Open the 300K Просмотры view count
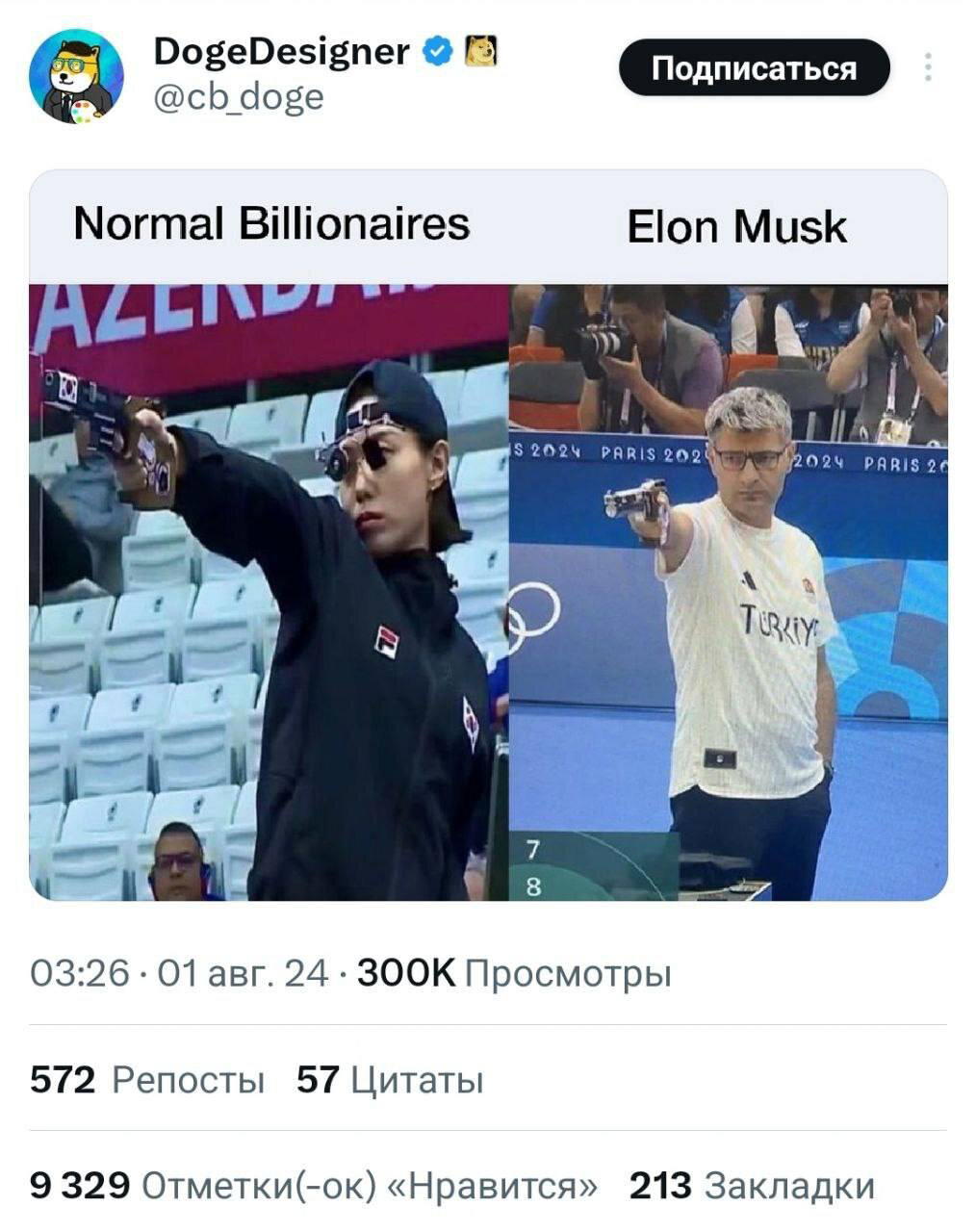 pyautogui.click(x=513, y=974)
